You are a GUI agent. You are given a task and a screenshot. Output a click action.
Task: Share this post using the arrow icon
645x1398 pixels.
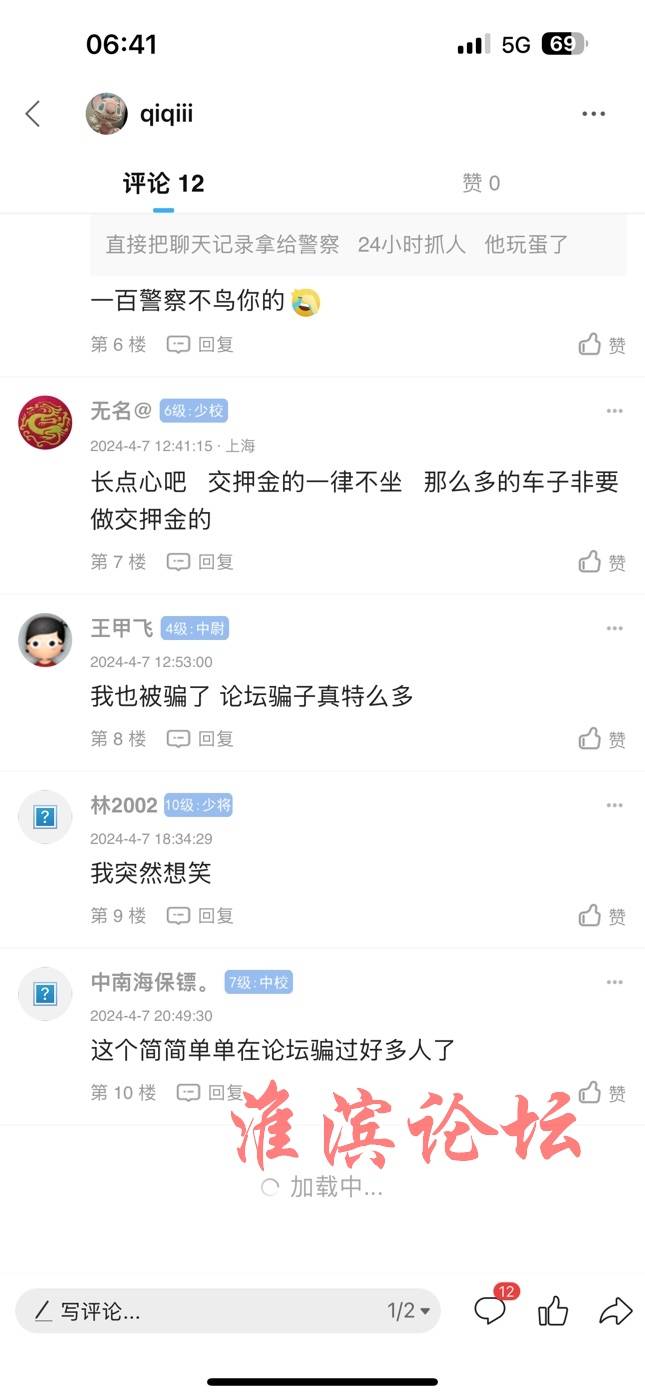(616, 1311)
